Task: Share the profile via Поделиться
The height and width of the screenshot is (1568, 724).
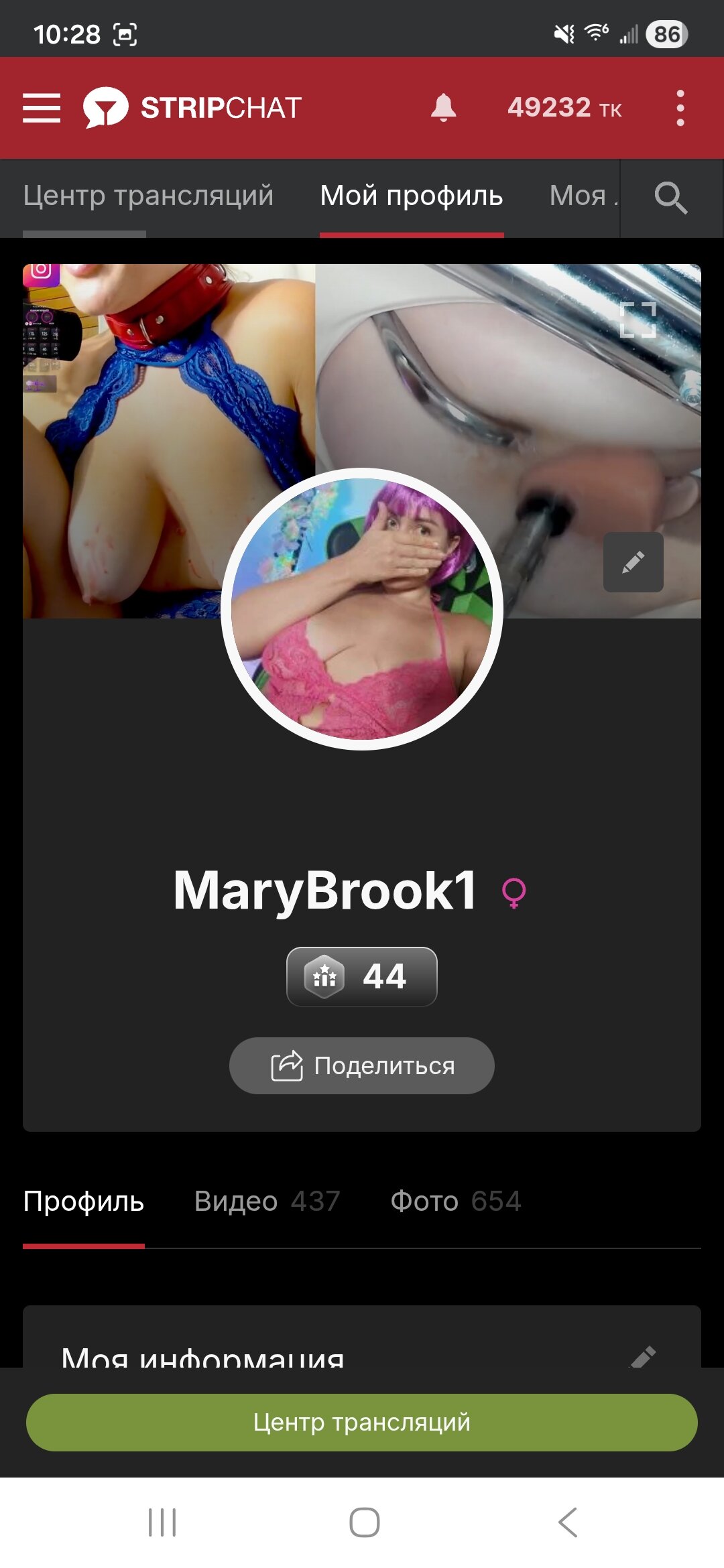Action: point(362,1065)
